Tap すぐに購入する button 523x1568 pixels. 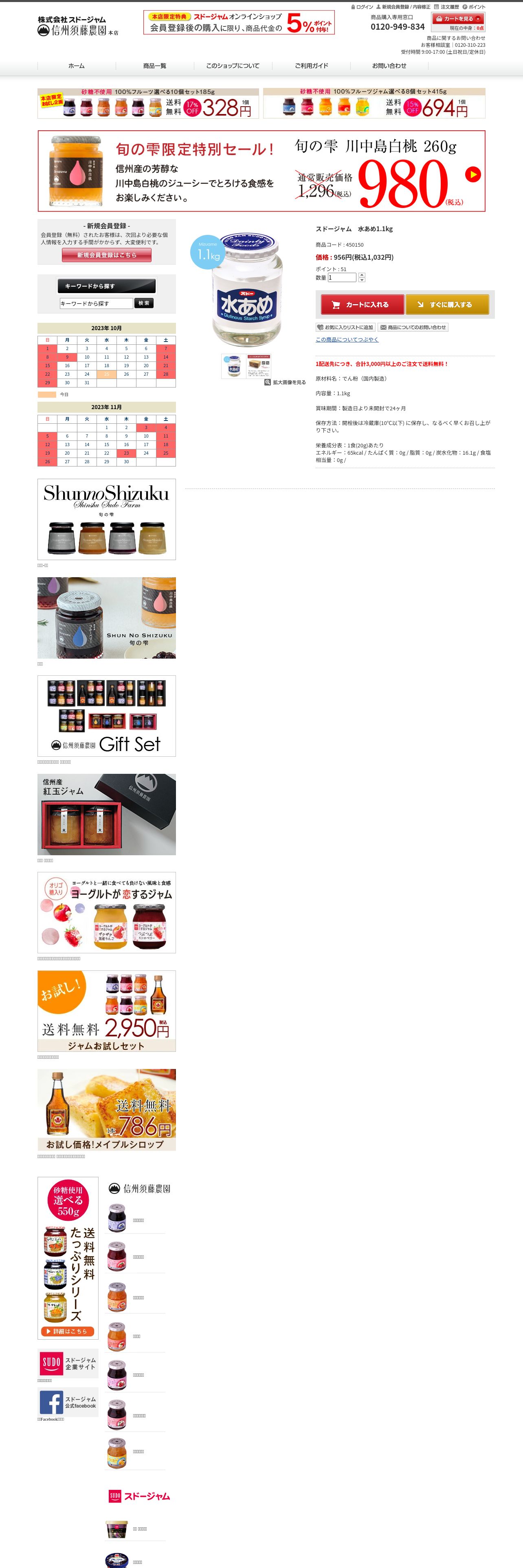pyautogui.click(x=447, y=304)
